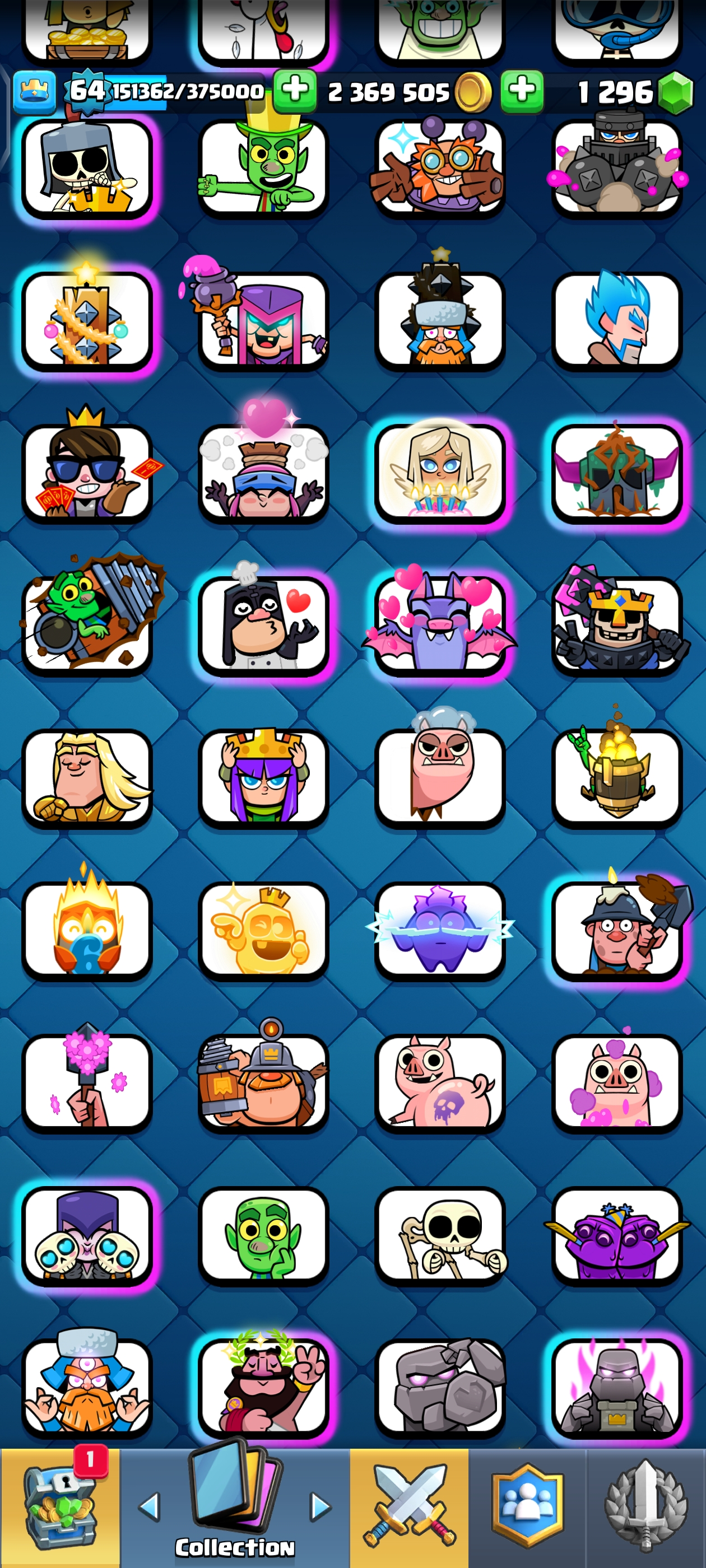Screen dimensions: 706x1568
Task: Select the skeleton with popcorn emote
Action: 87,169
